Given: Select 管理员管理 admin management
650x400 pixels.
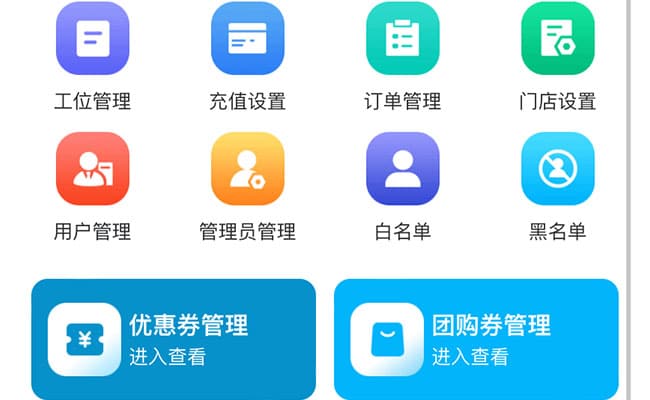Looking at the screenshot, I should 247,169.
